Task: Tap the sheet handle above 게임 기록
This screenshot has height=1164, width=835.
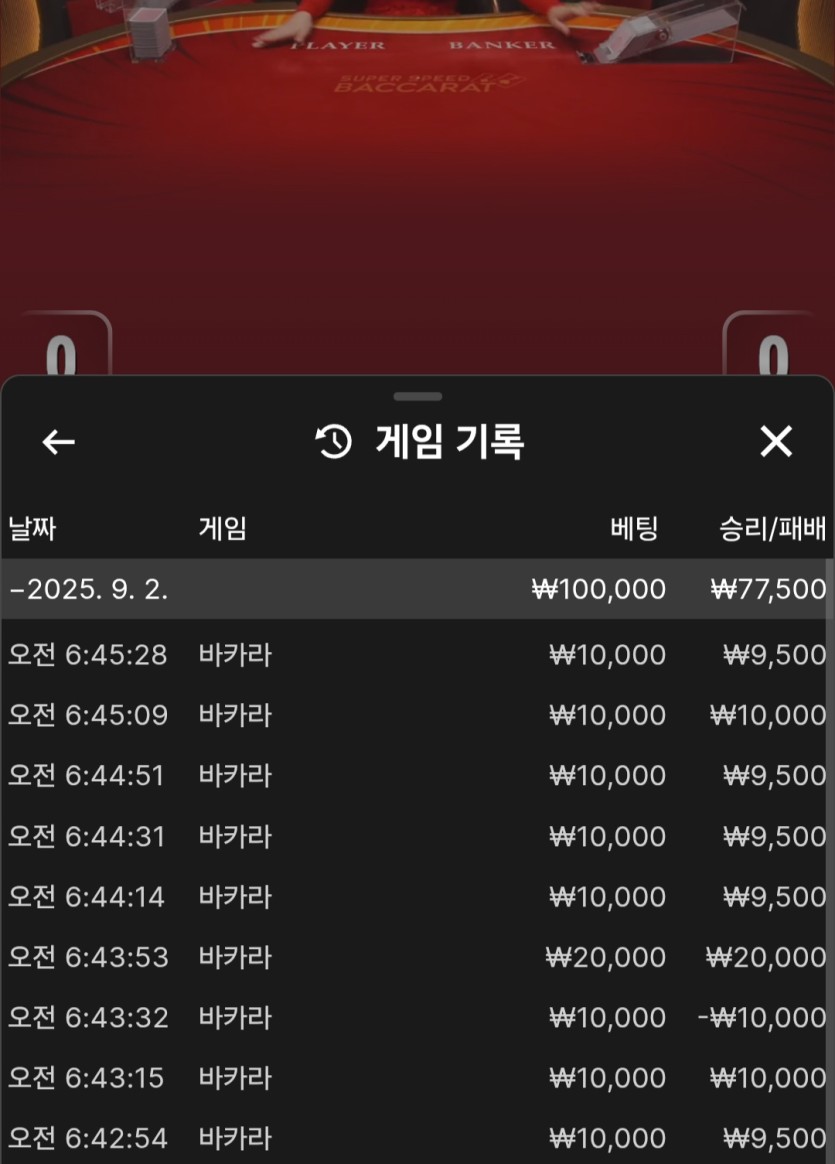Action: click(x=417, y=397)
